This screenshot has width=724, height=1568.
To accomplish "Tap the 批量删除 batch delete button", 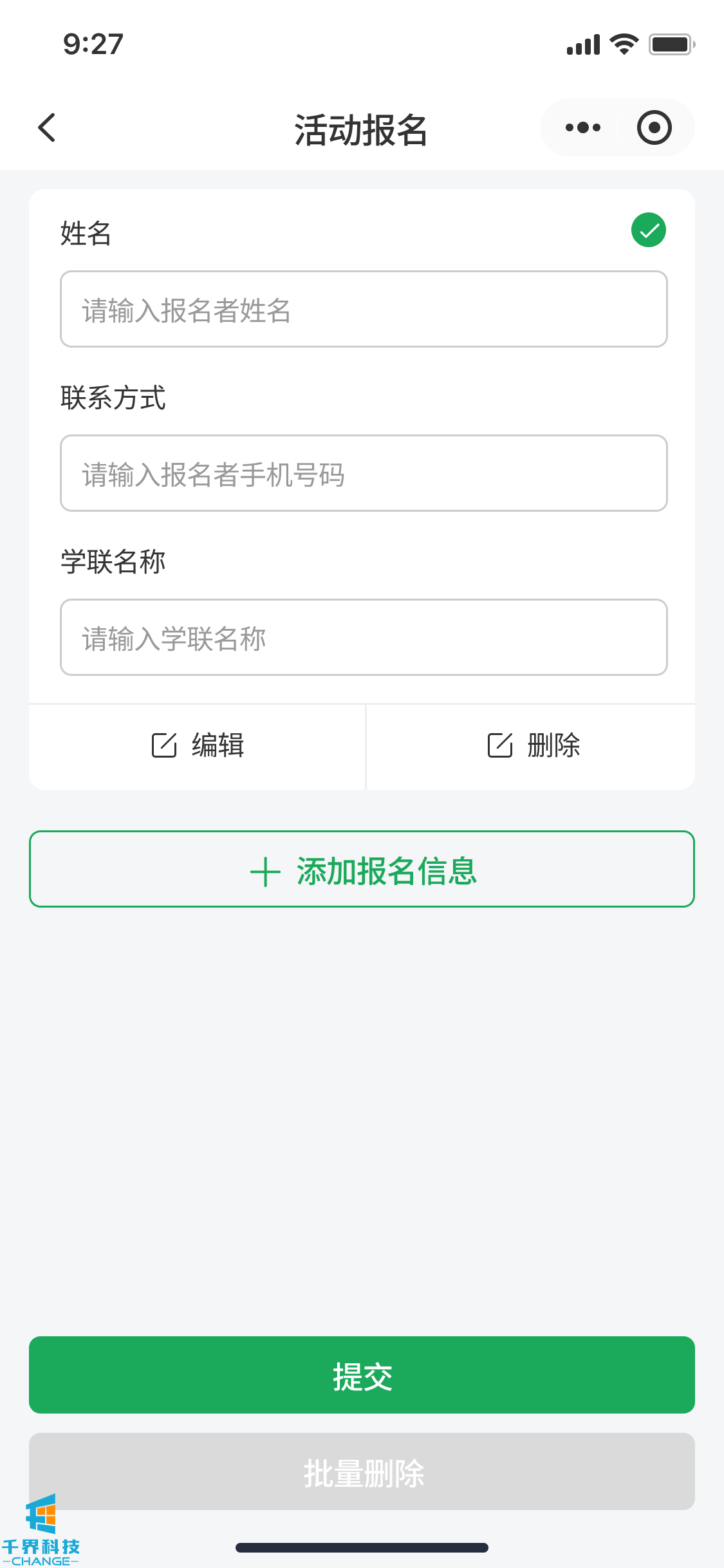I will (x=362, y=1472).
